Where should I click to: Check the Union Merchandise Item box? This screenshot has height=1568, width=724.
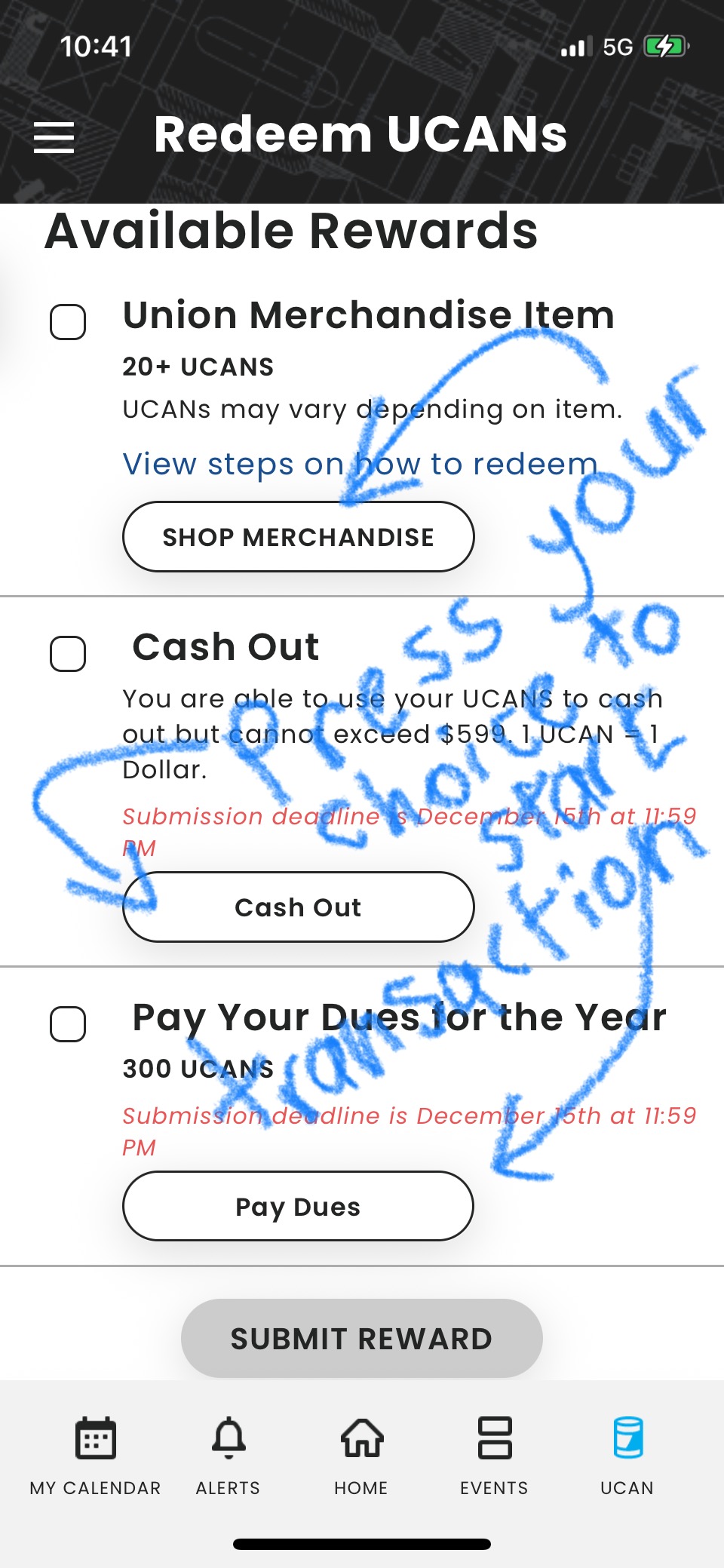click(x=68, y=322)
